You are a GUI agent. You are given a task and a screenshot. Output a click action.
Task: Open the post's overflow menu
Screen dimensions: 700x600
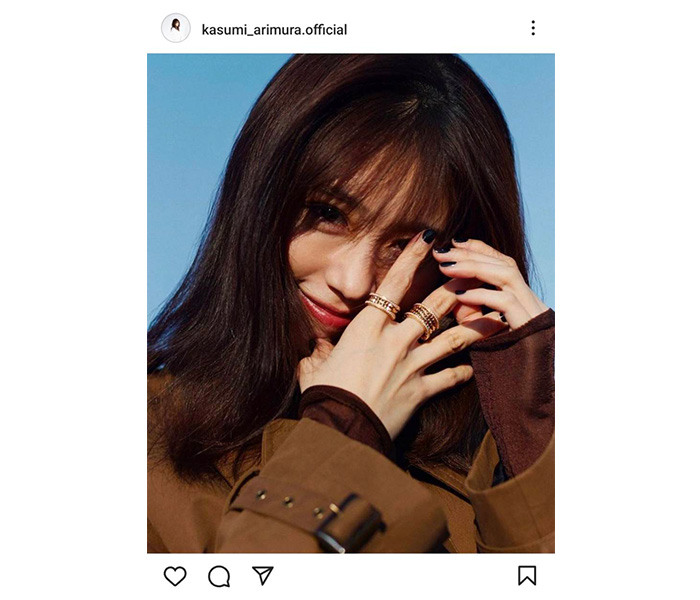pos(532,28)
